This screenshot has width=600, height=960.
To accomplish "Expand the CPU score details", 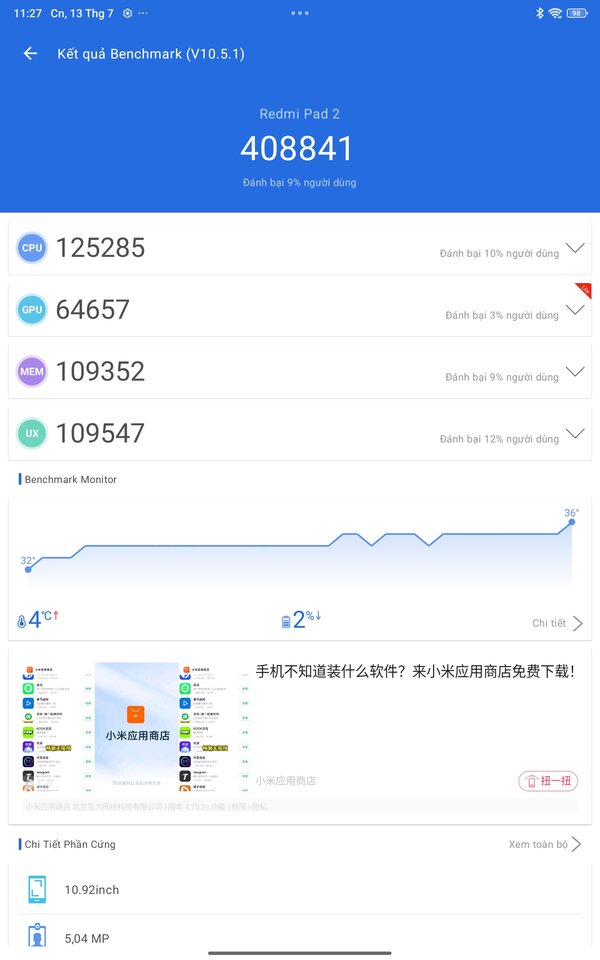I will click(575, 248).
